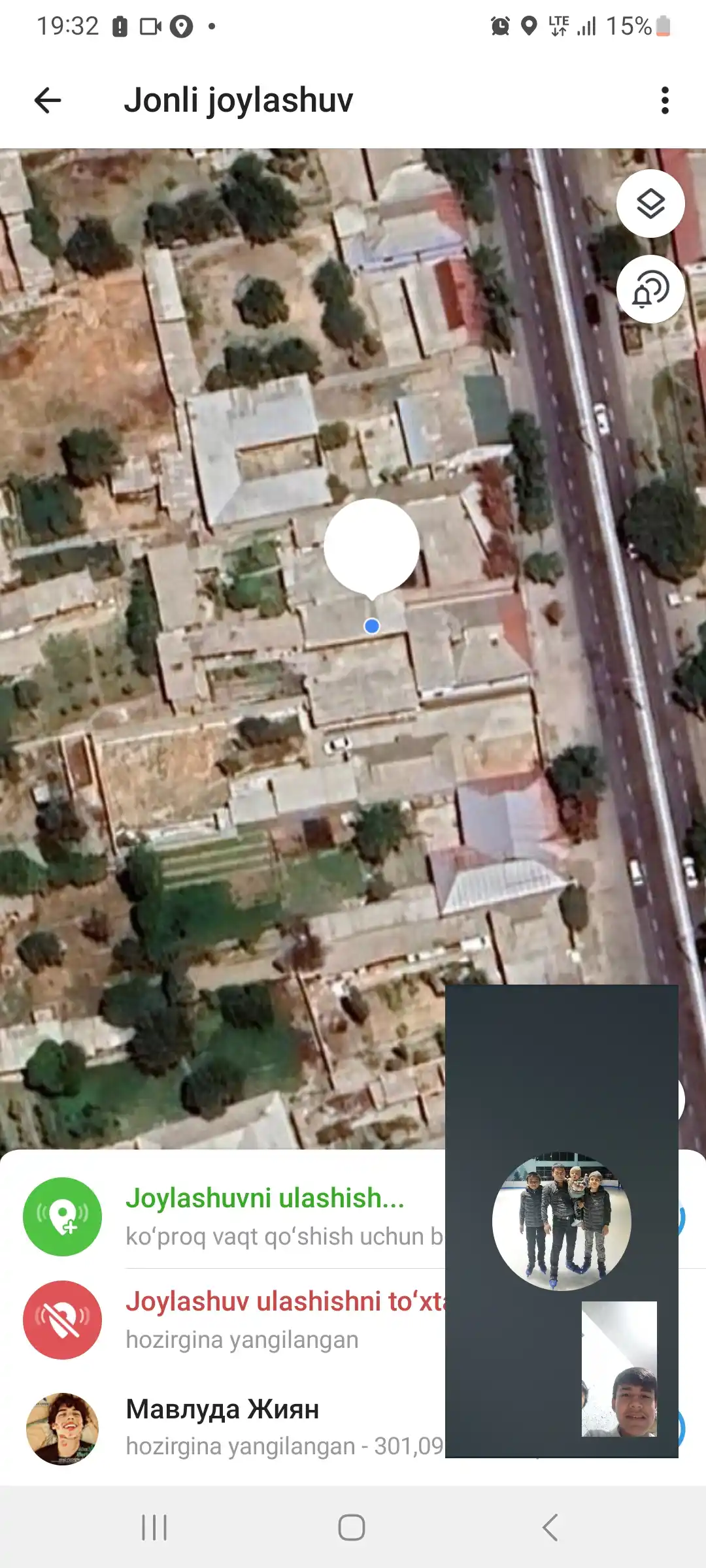Tap the proximity alert bell button
Image resolution: width=706 pixels, height=1568 pixels.
[650, 289]
